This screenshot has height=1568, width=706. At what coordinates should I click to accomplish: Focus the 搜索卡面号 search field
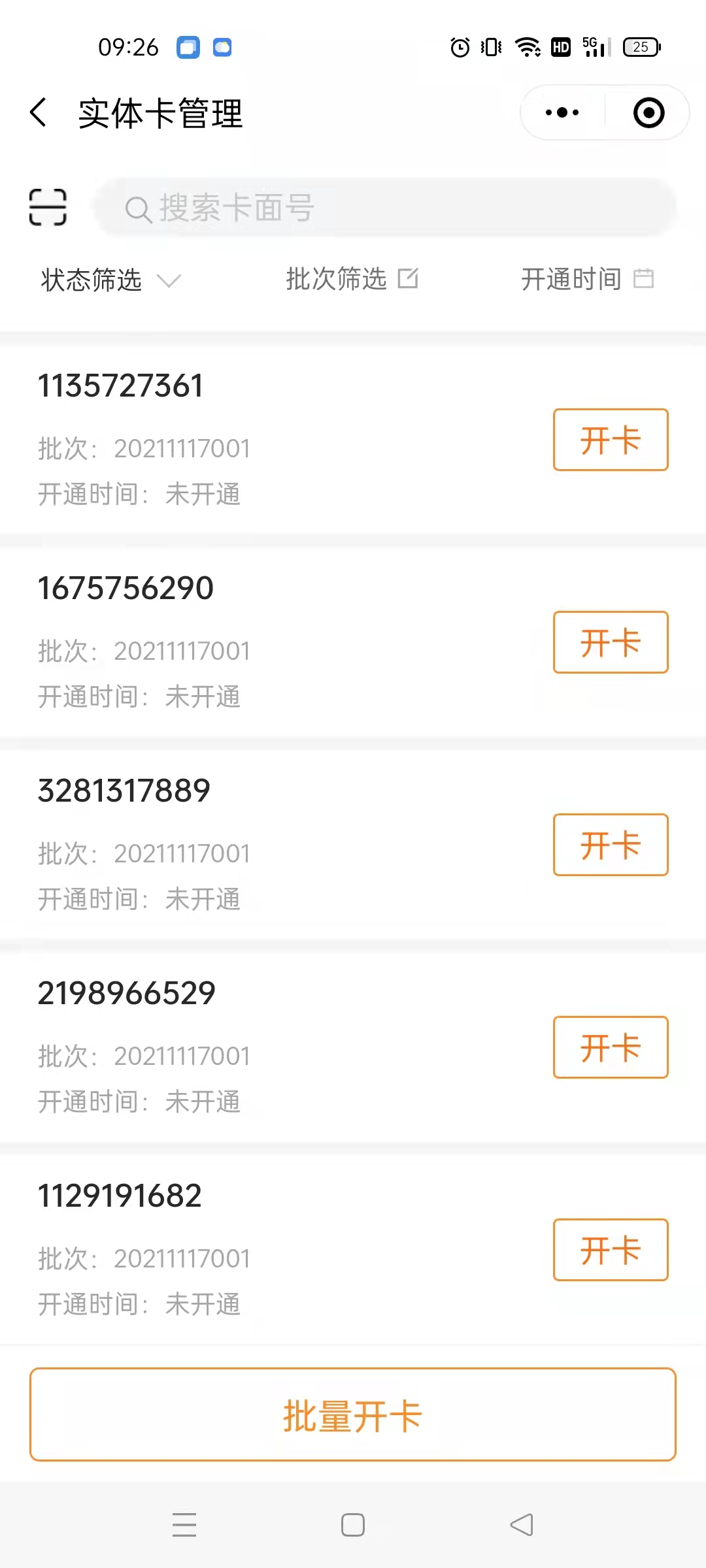pos(386,208)
